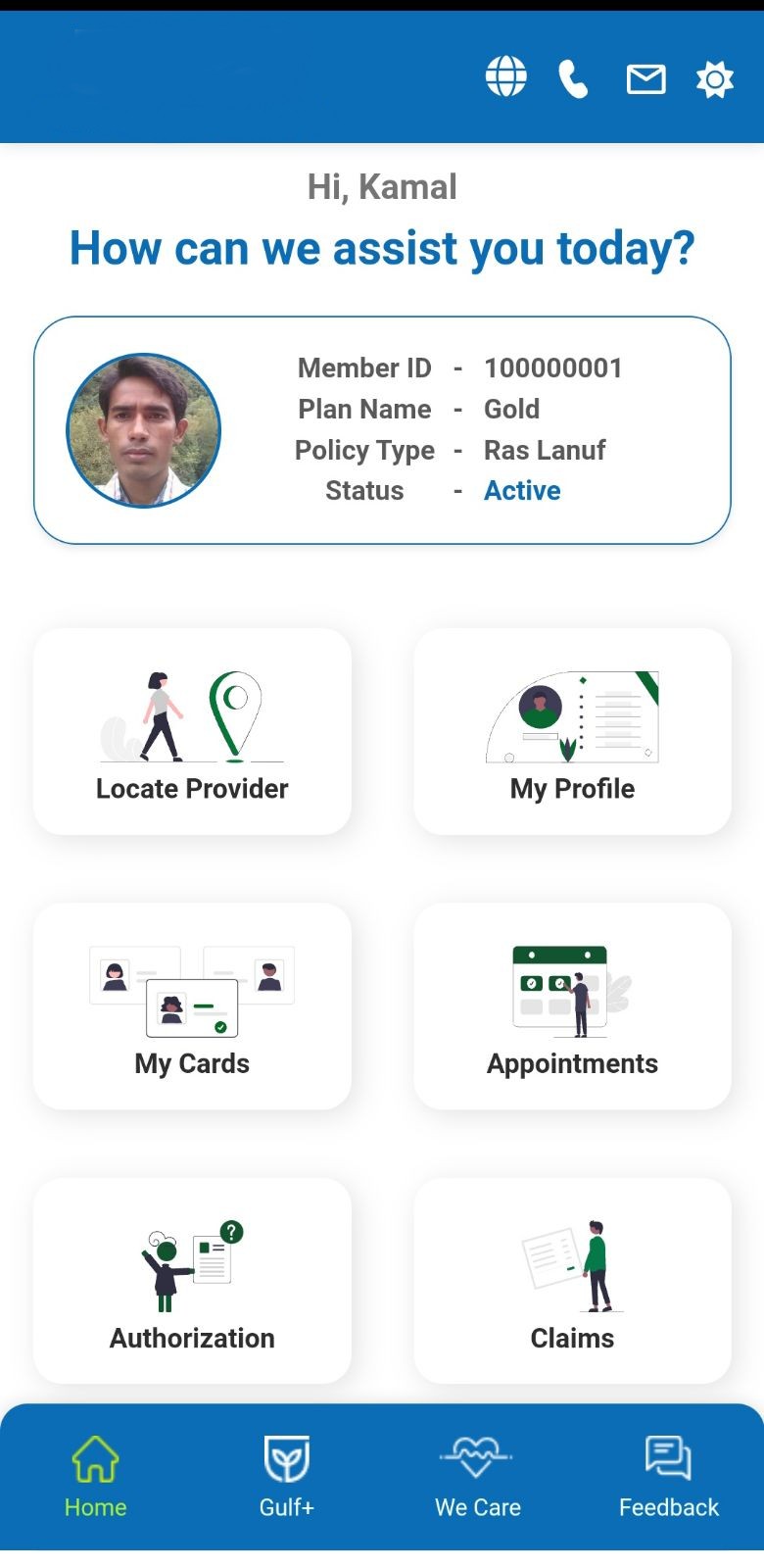Open the language globe icon
764x1568 pixels.
point(506,77)
